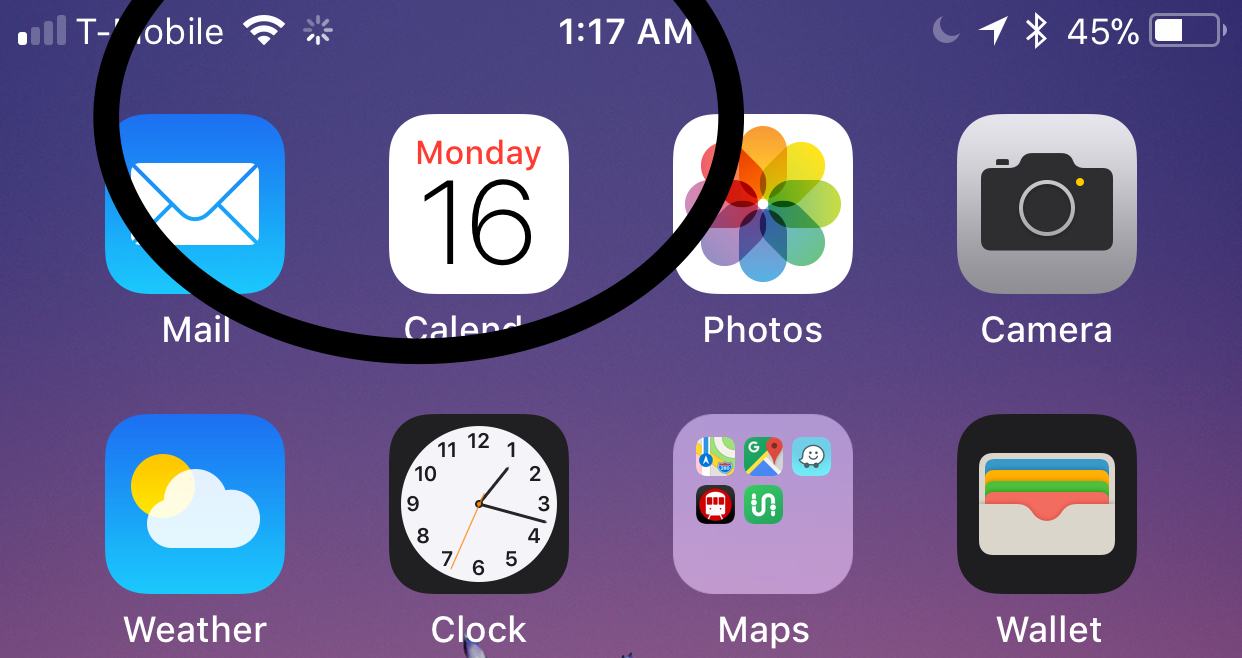
Task: Launch the Calendar app
Action: point(478,204)
